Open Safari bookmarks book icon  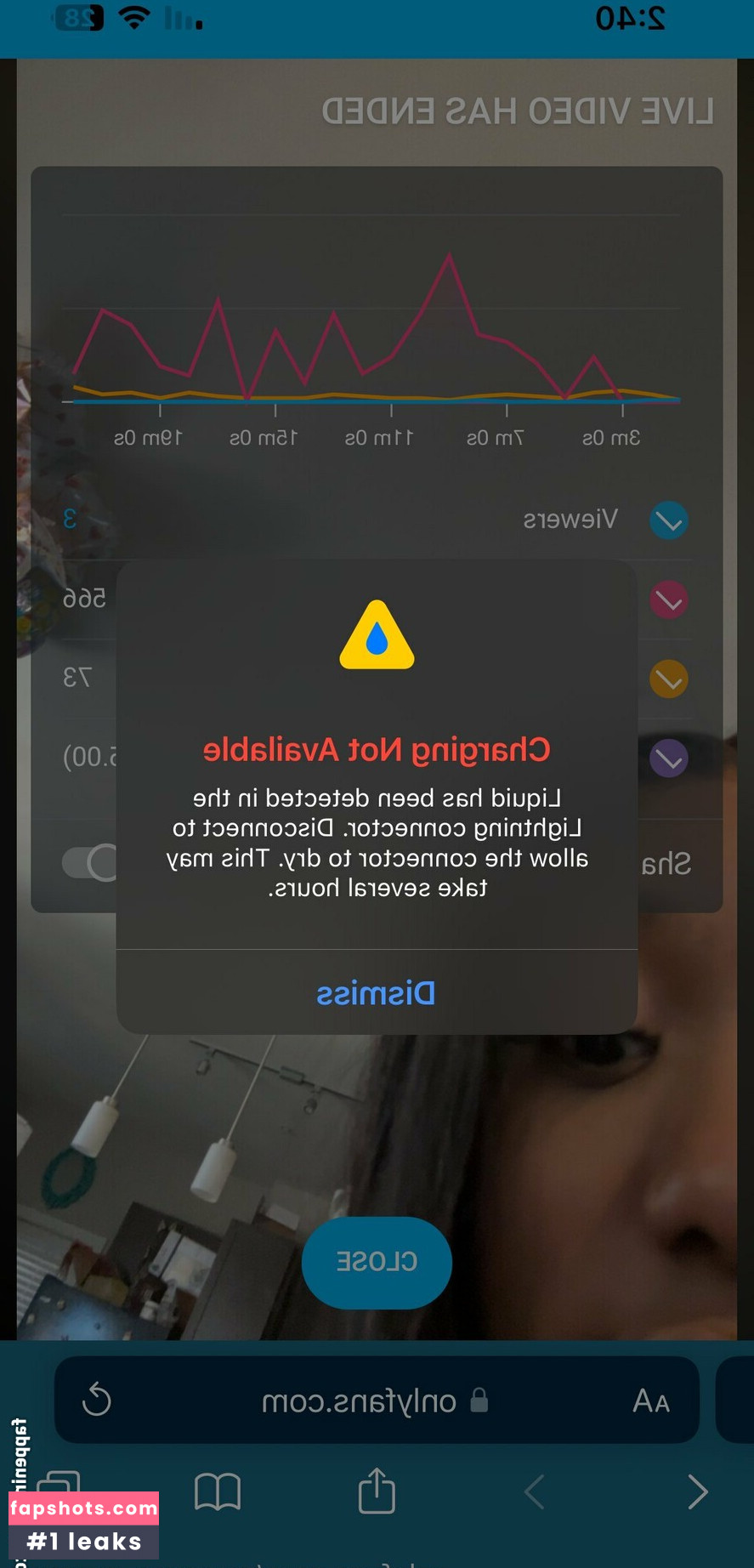pos(218,1491)
